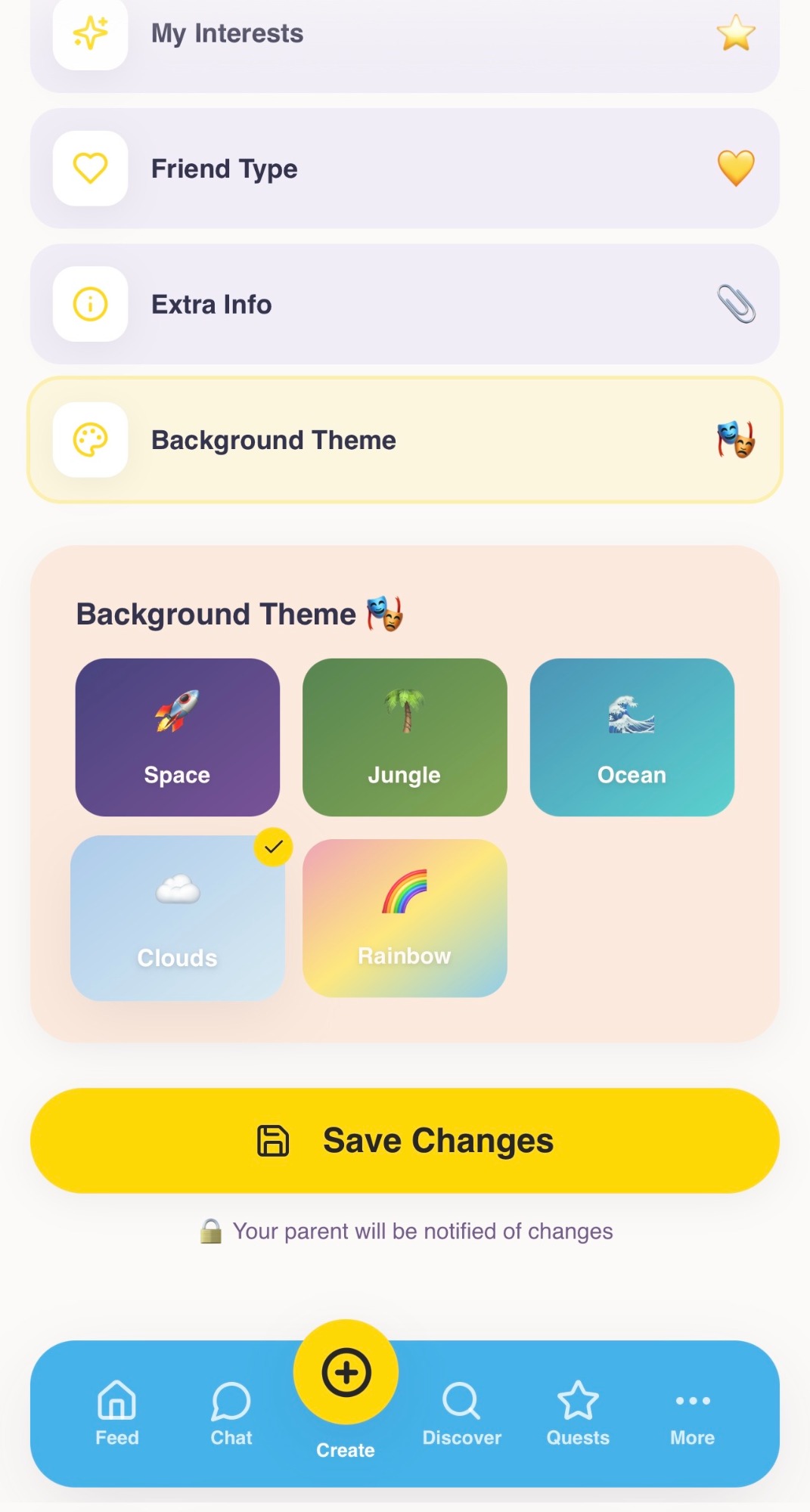810x1512 pixels.
Task: Open the Chat tab
Action: (x=231, y=1414)
